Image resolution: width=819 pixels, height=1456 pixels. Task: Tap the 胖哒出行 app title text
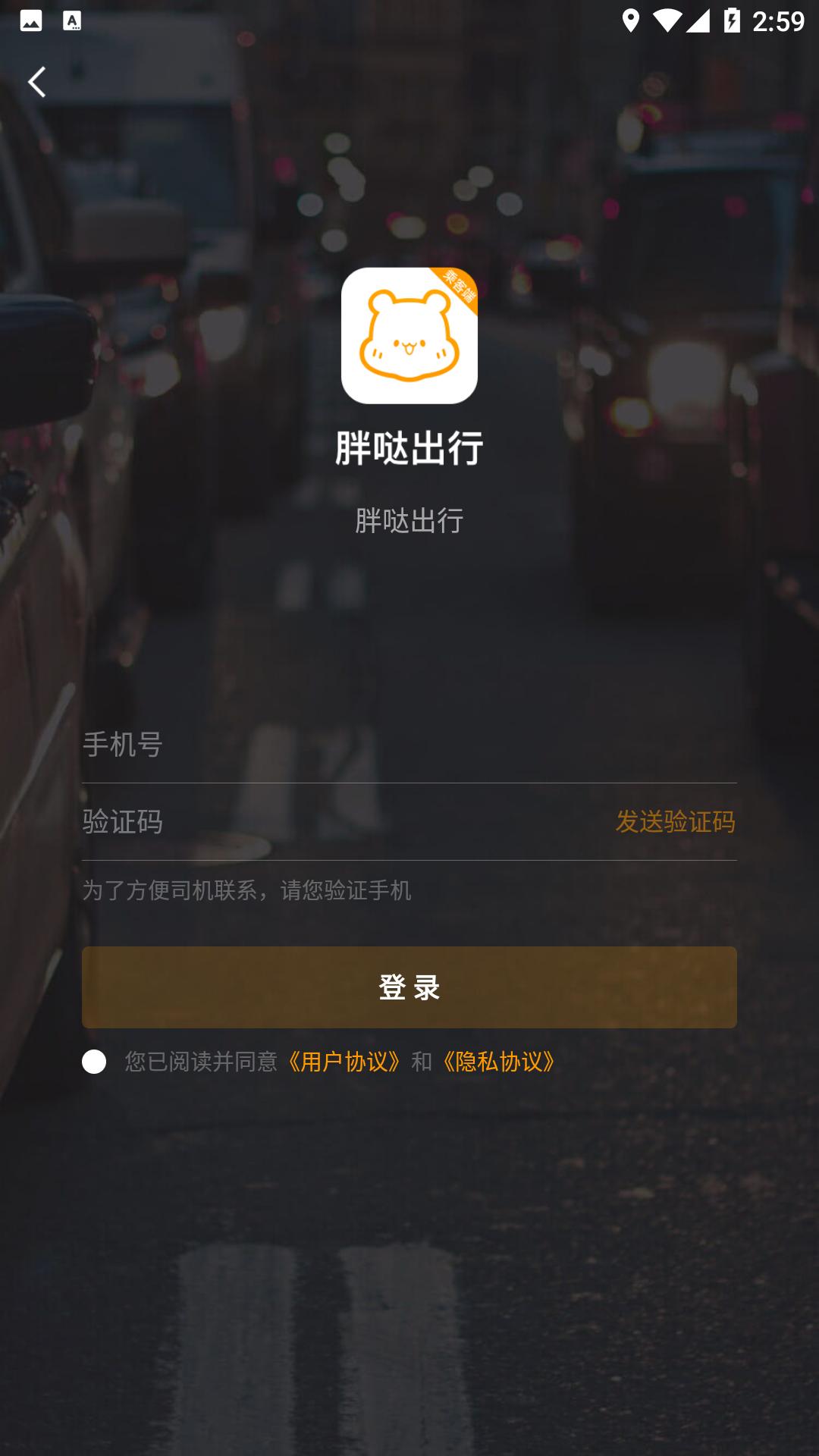(x=408, y=447)
